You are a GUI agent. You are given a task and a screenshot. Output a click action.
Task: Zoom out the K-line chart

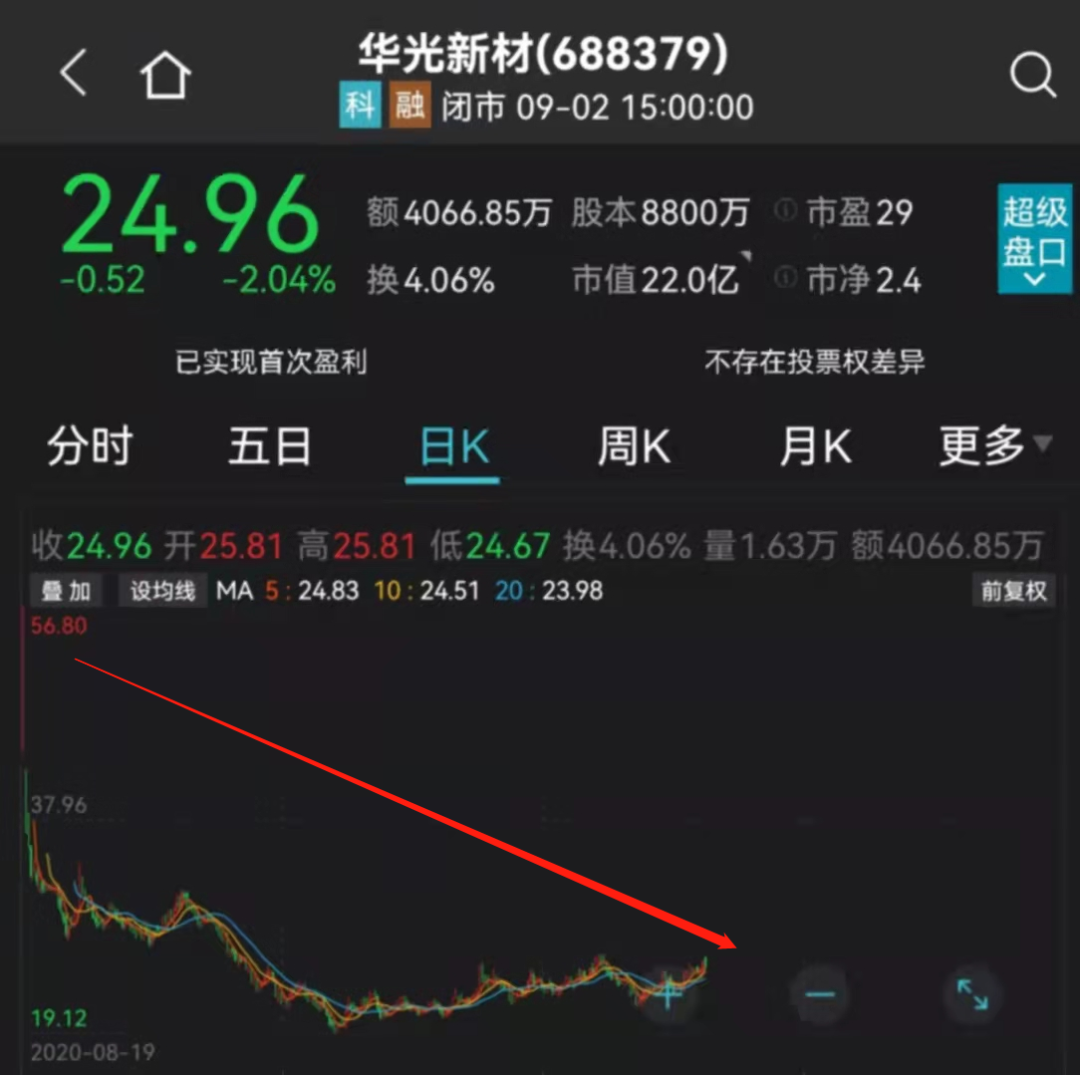[x=820, y=994]
